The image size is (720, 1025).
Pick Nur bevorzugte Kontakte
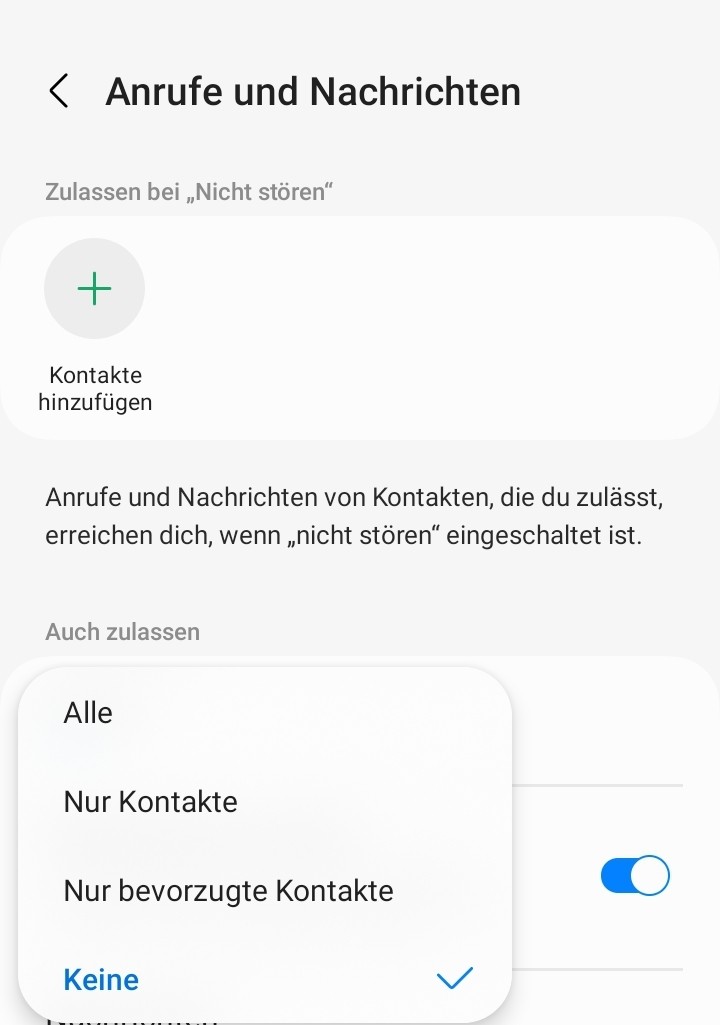coord(228,891)
